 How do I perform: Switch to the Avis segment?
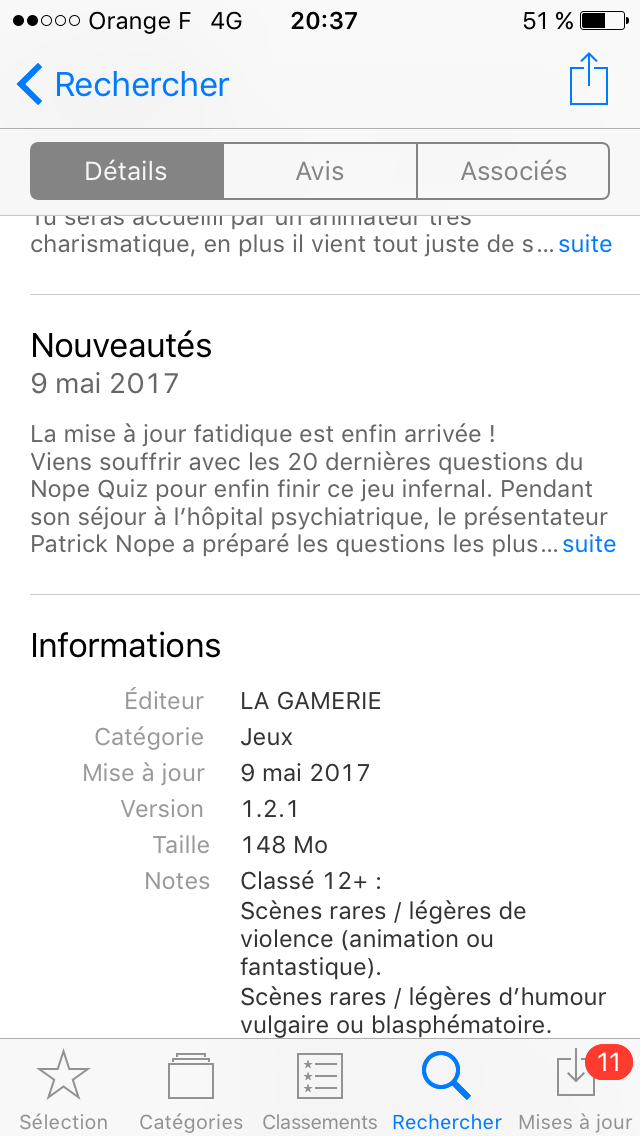320,171
